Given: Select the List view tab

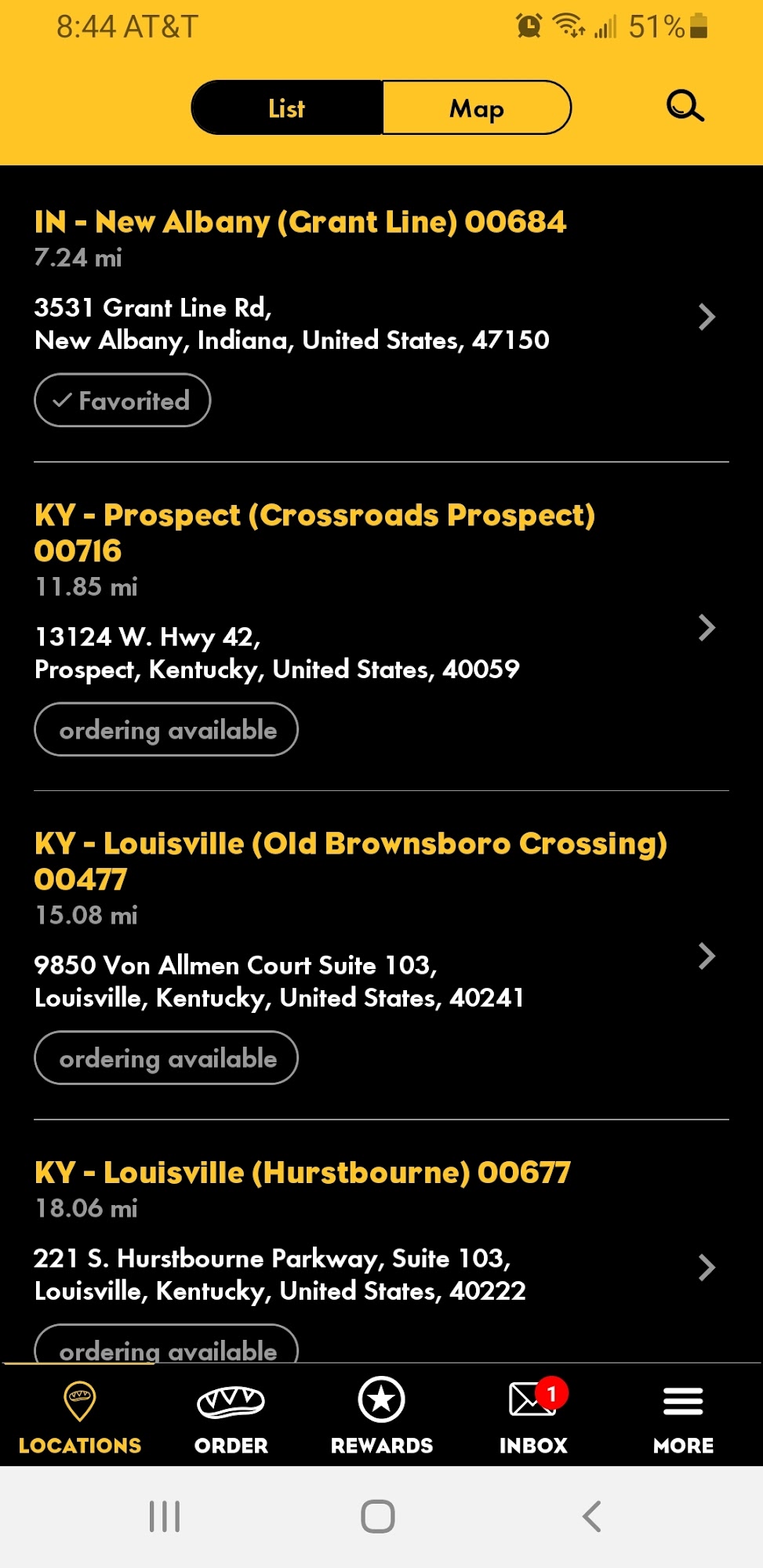Looking at the screenshot, I should coord(287,108).
